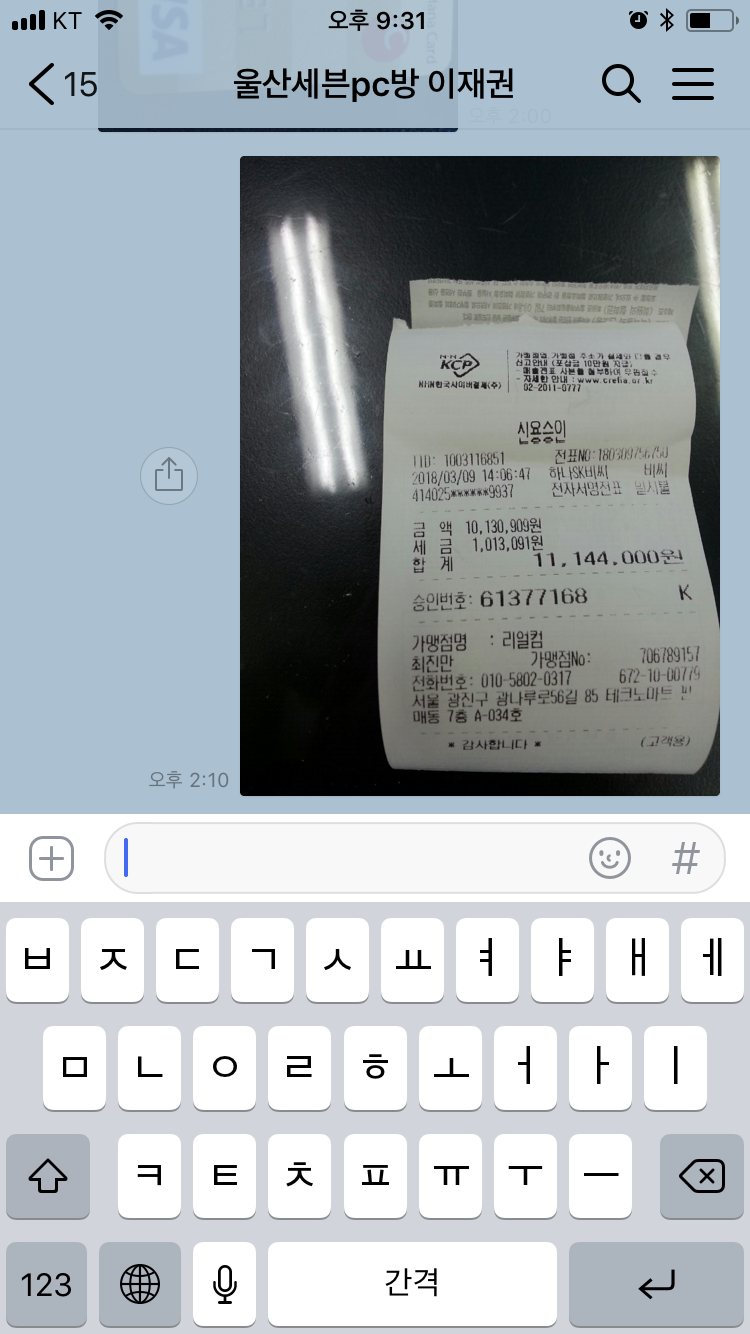Open the receipt photo full screen

click(480, 476)
